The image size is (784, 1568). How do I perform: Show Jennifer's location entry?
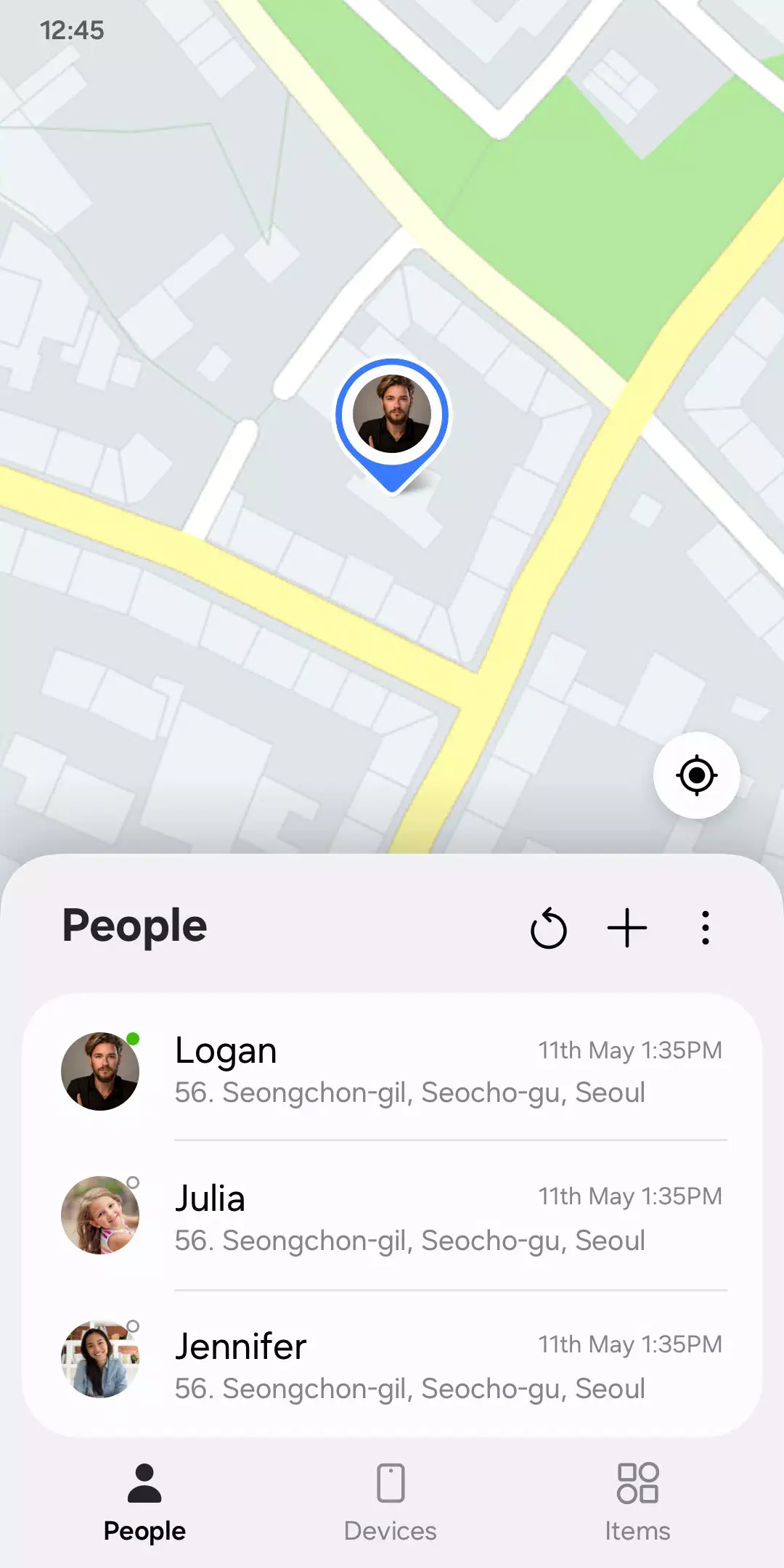click(392, 1365)
